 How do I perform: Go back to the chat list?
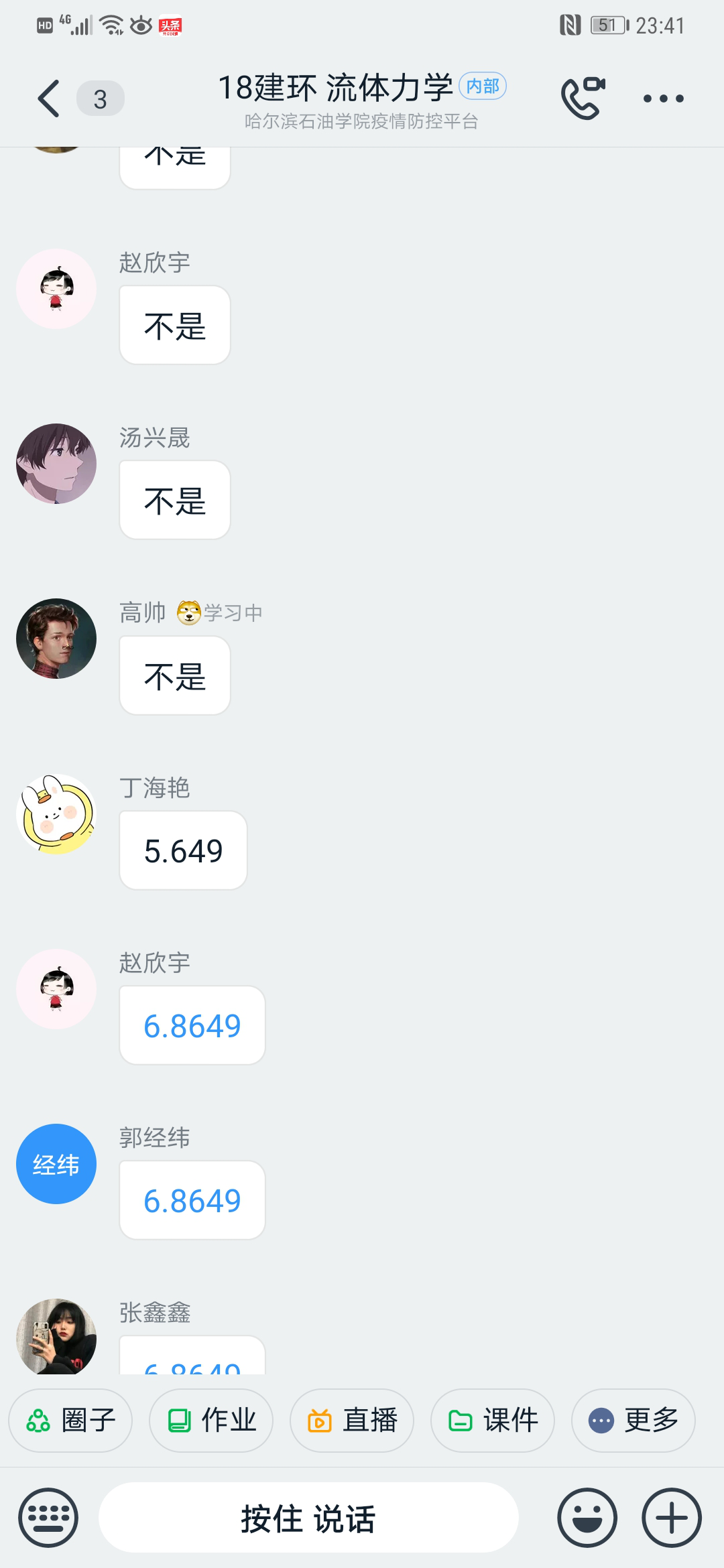[x=49, y=99]
